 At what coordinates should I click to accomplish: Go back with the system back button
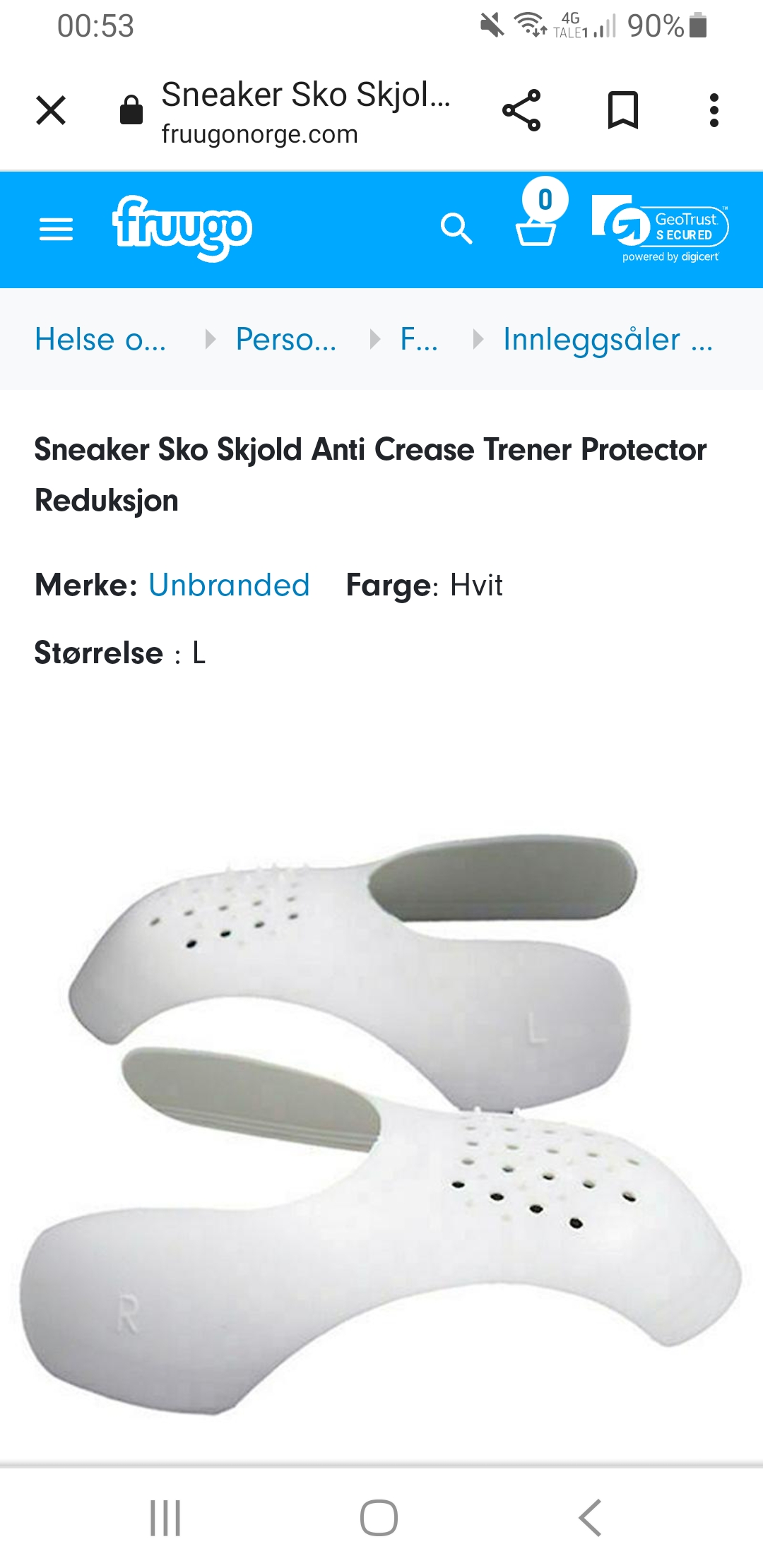pos(591,1518)
